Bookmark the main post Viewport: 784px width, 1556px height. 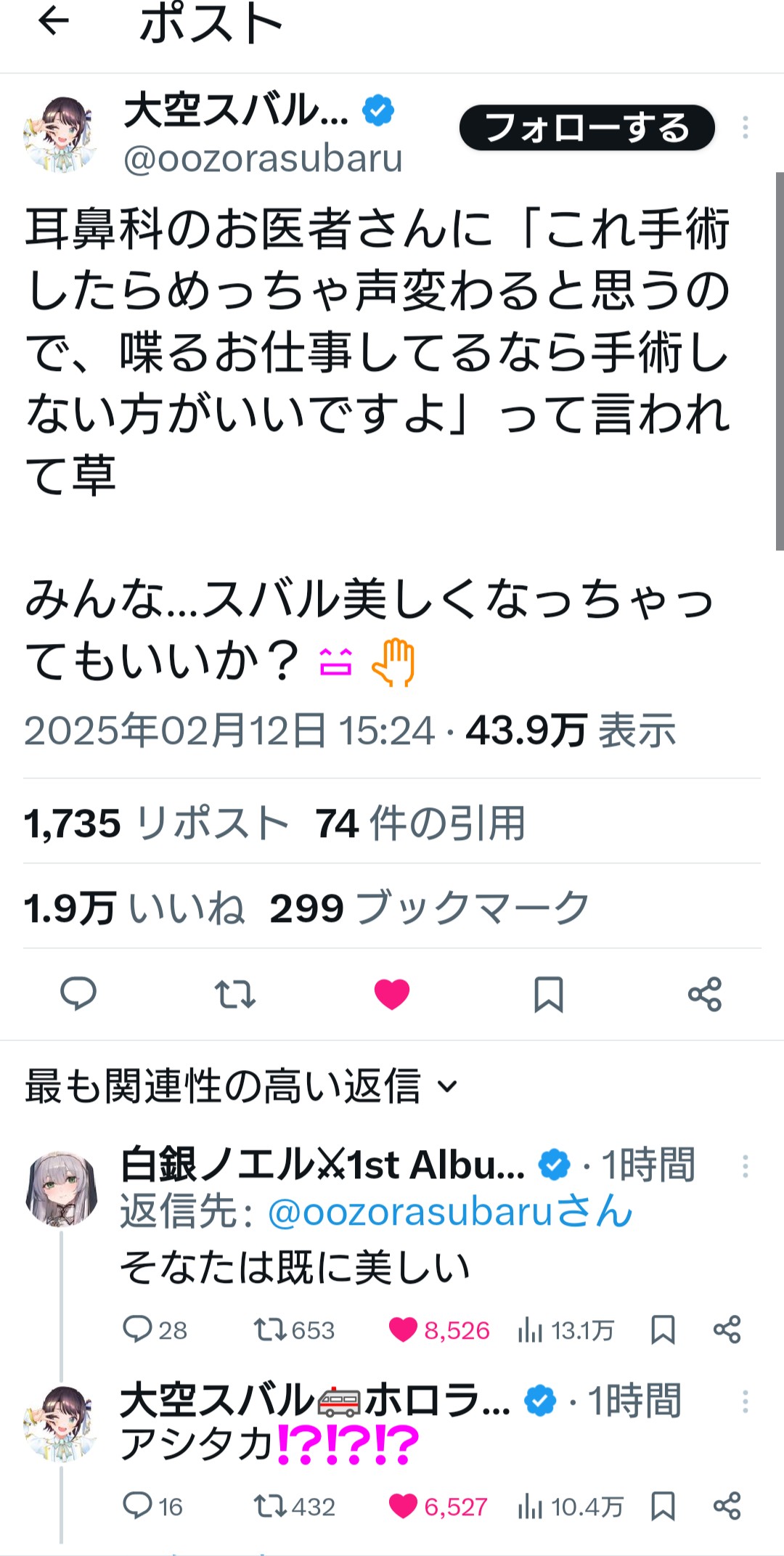click(x=549, y=993)
